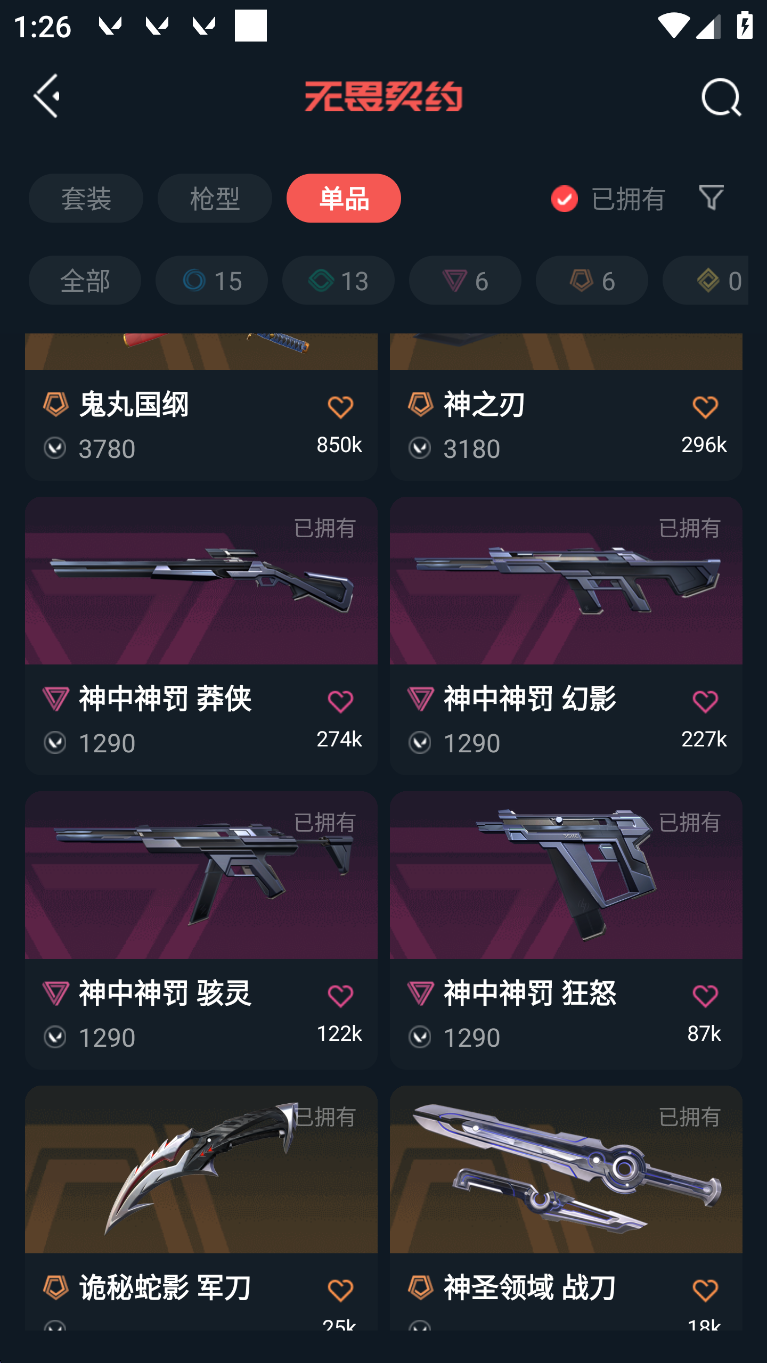Open the search magnifier icon
This screenshot has width=767, height=1363.
pyautogui.click(x=720, y=97)
